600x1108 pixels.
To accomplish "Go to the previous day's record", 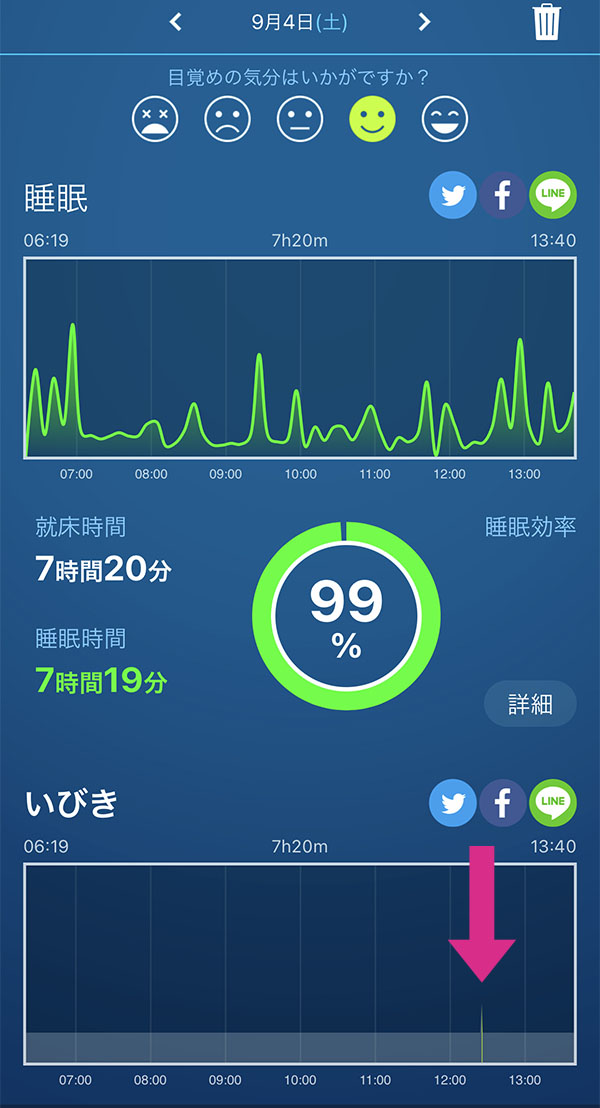I will pos(176,23).
